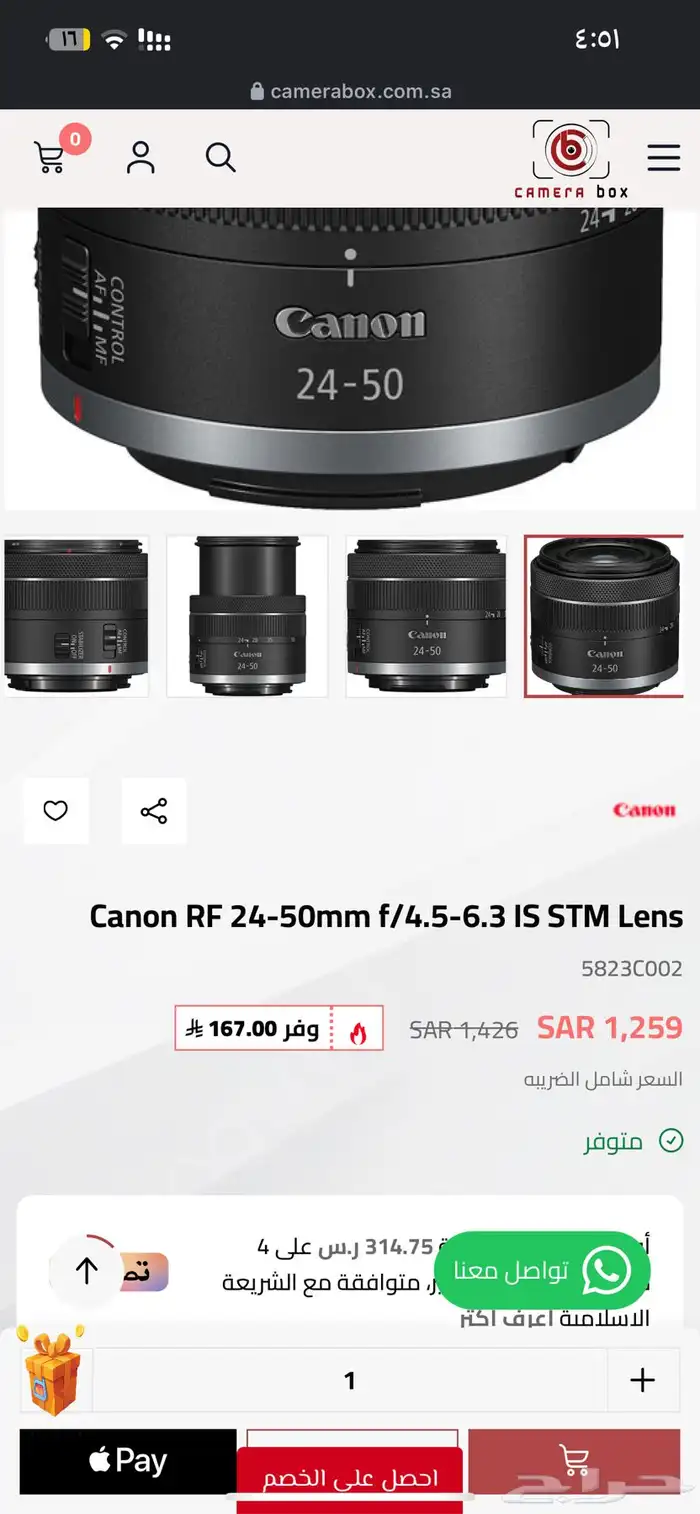Add this lens to the wishlist
Screen dimensions: 700x1514
(56, 811)
